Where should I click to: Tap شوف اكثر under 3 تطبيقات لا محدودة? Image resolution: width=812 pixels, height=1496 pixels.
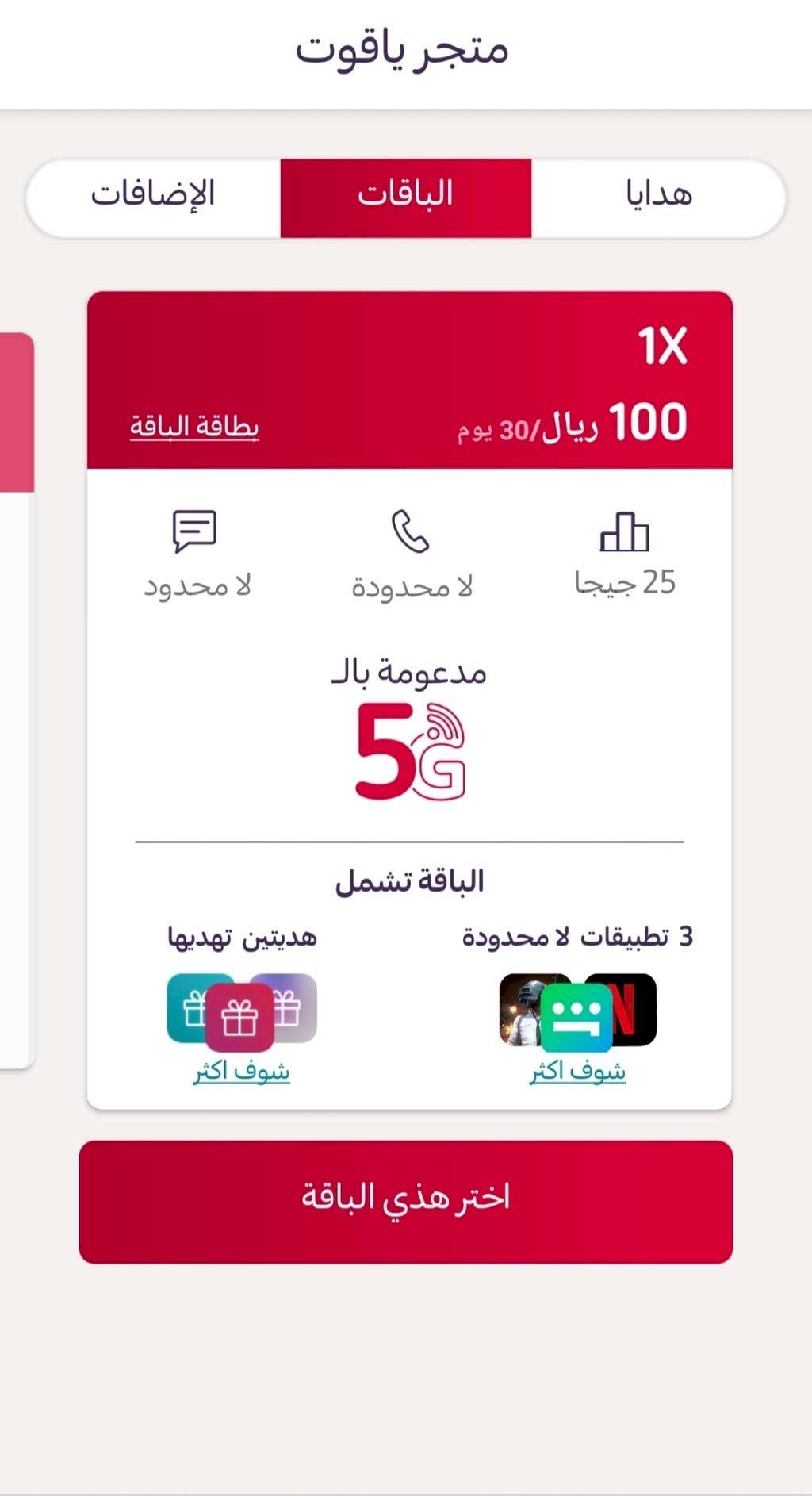577,1072
